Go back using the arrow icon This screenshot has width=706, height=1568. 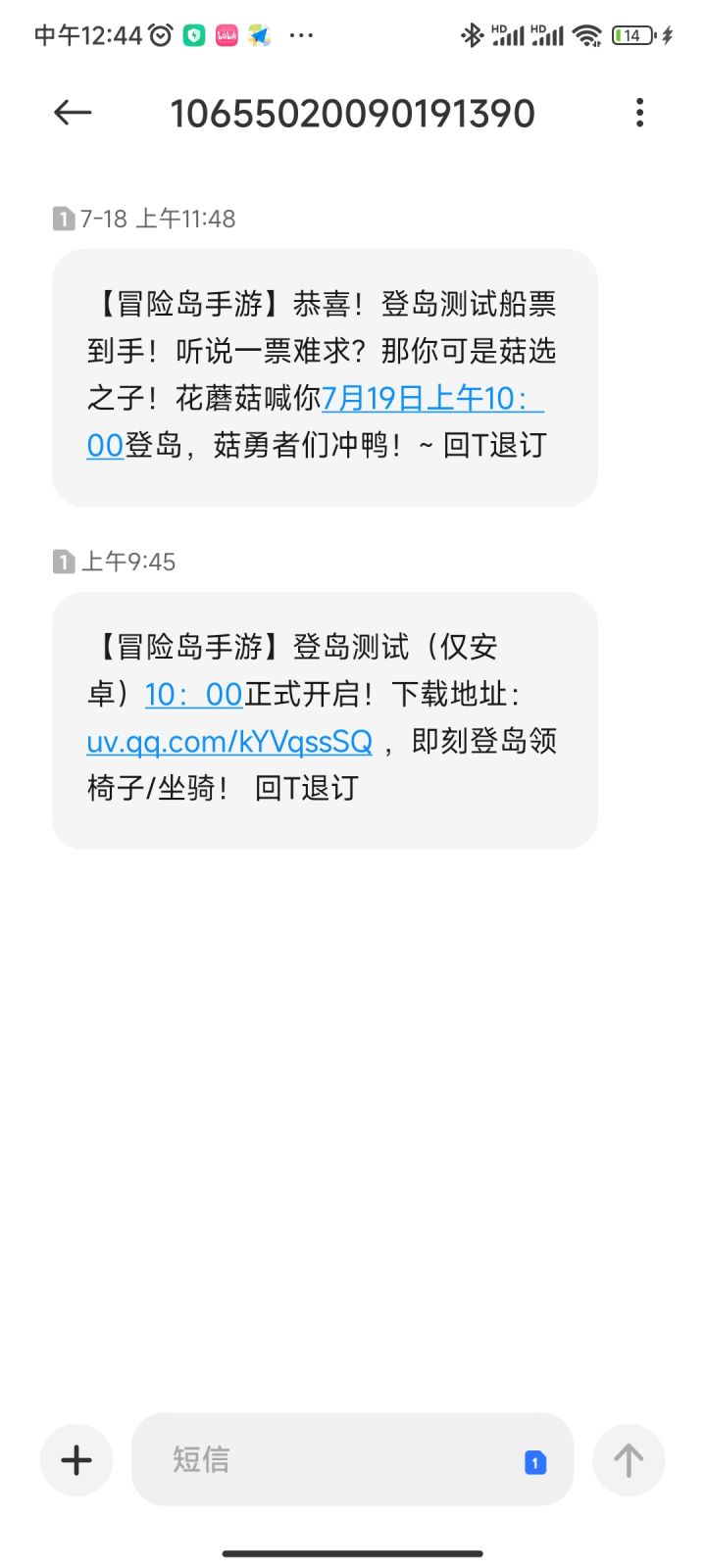73,113
